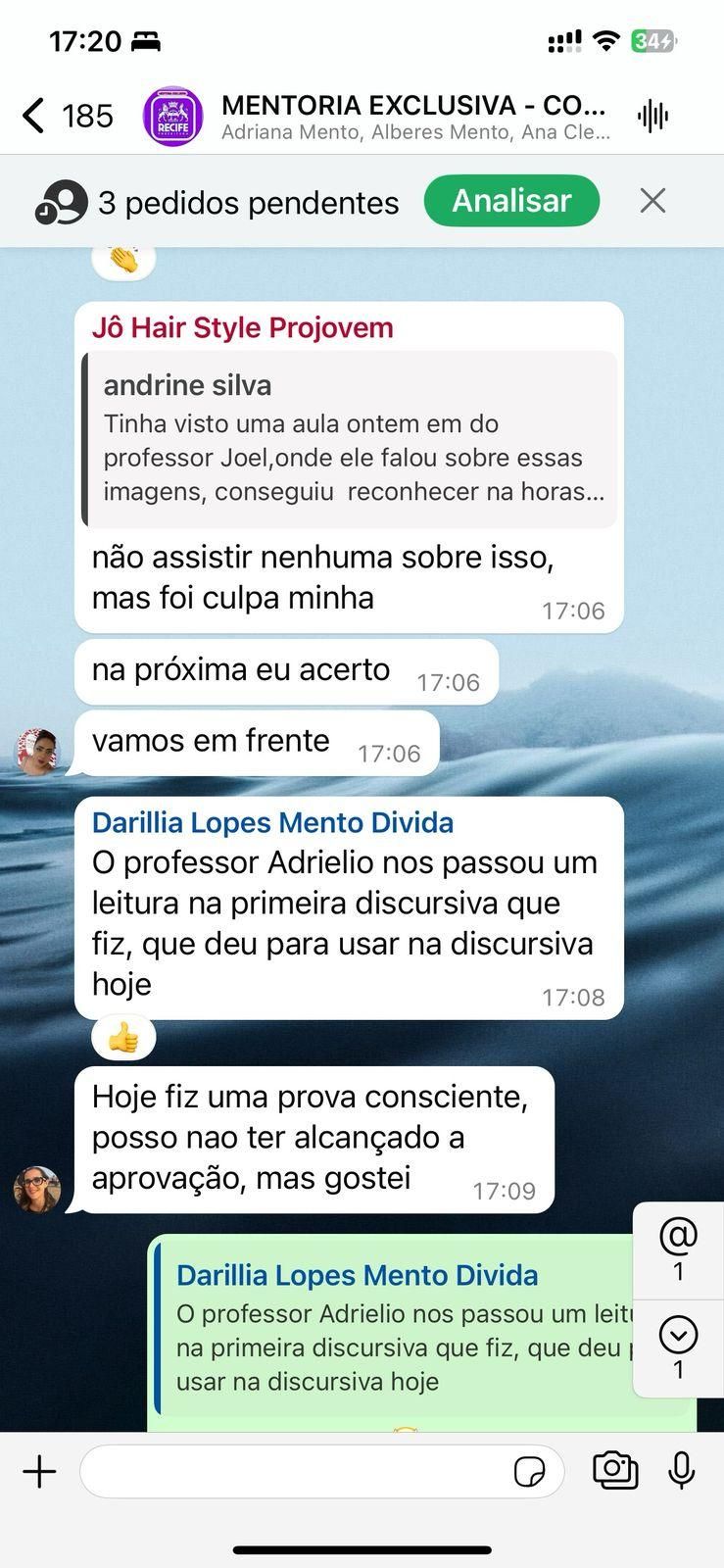
Task: Open the quoted andrine silva message
Action: pos(350,440)
